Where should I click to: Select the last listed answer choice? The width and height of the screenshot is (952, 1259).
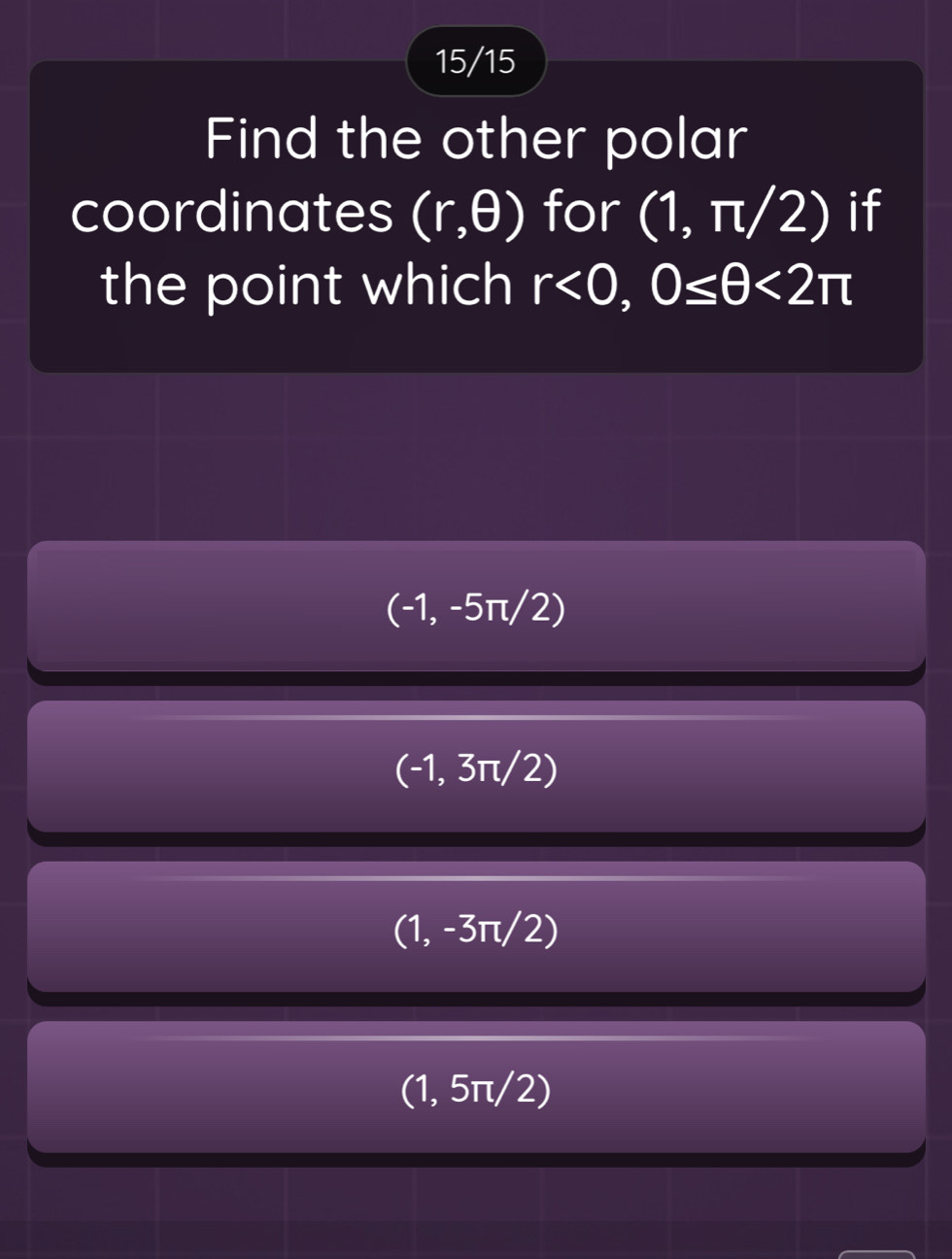[x=476, y=1090]
